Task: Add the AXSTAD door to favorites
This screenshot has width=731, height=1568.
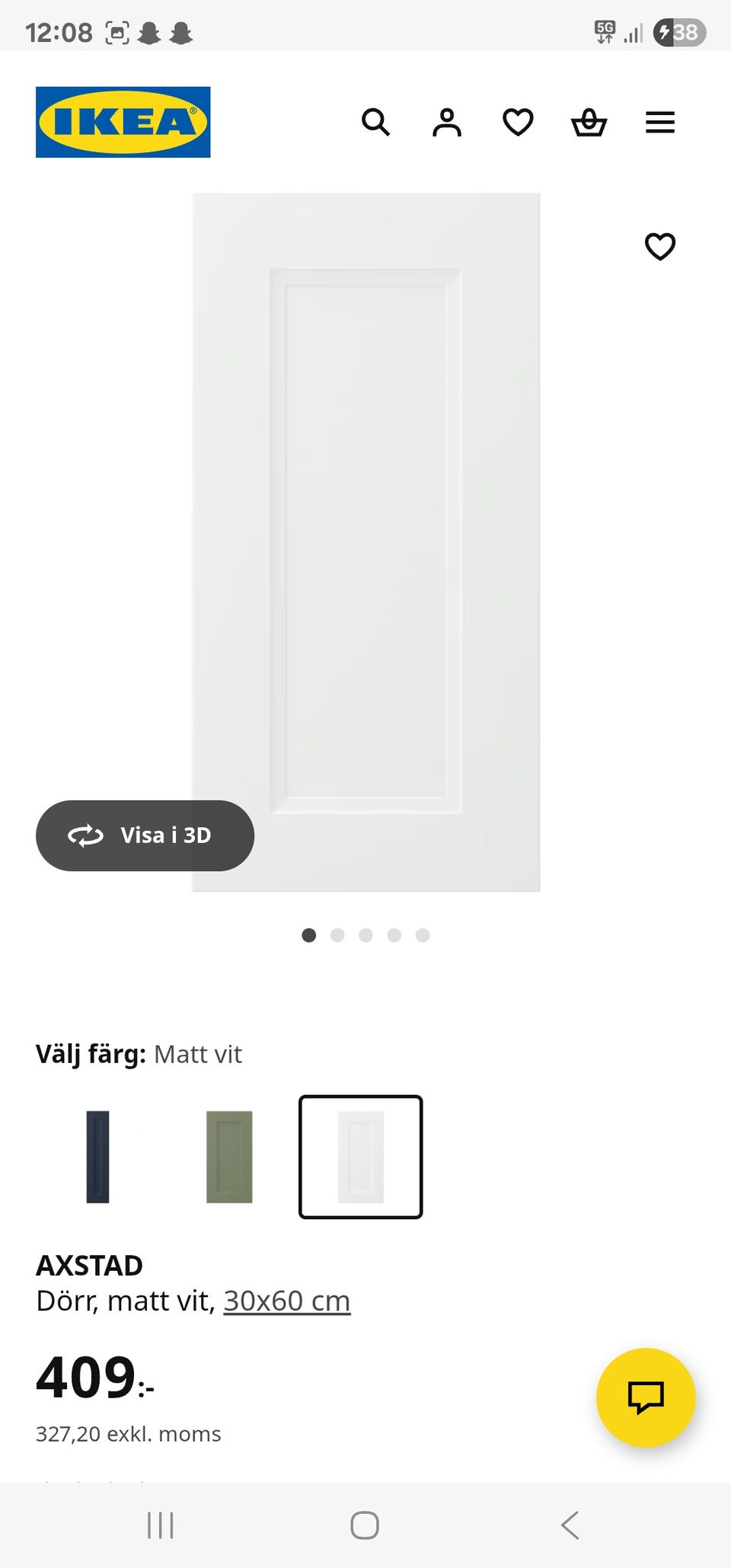Action: coord(659,246)
